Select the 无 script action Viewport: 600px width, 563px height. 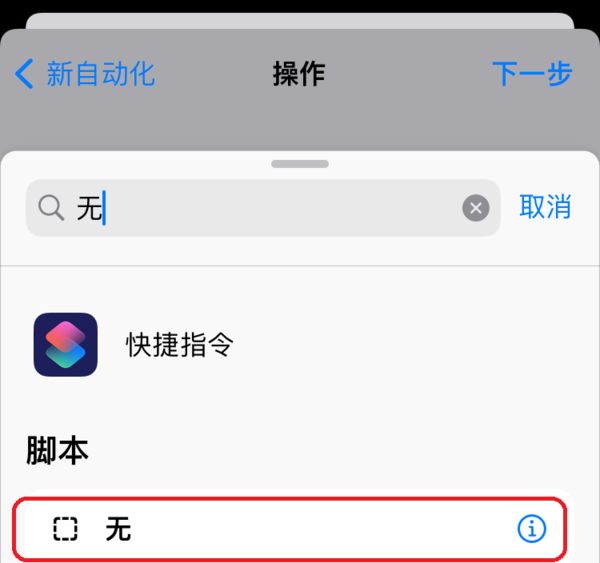click(250, 529)
